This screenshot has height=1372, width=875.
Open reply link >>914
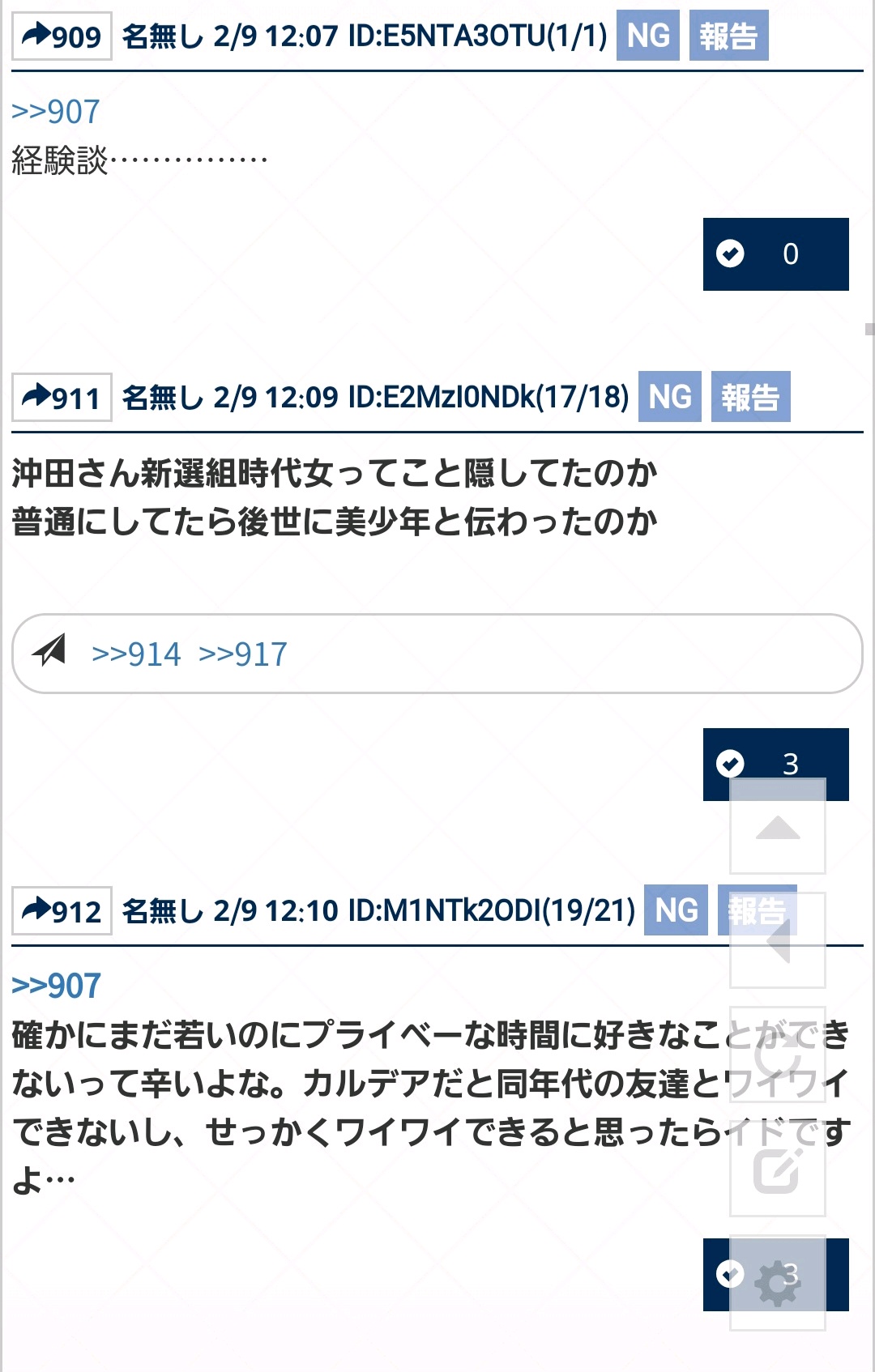tap(136, 654)
